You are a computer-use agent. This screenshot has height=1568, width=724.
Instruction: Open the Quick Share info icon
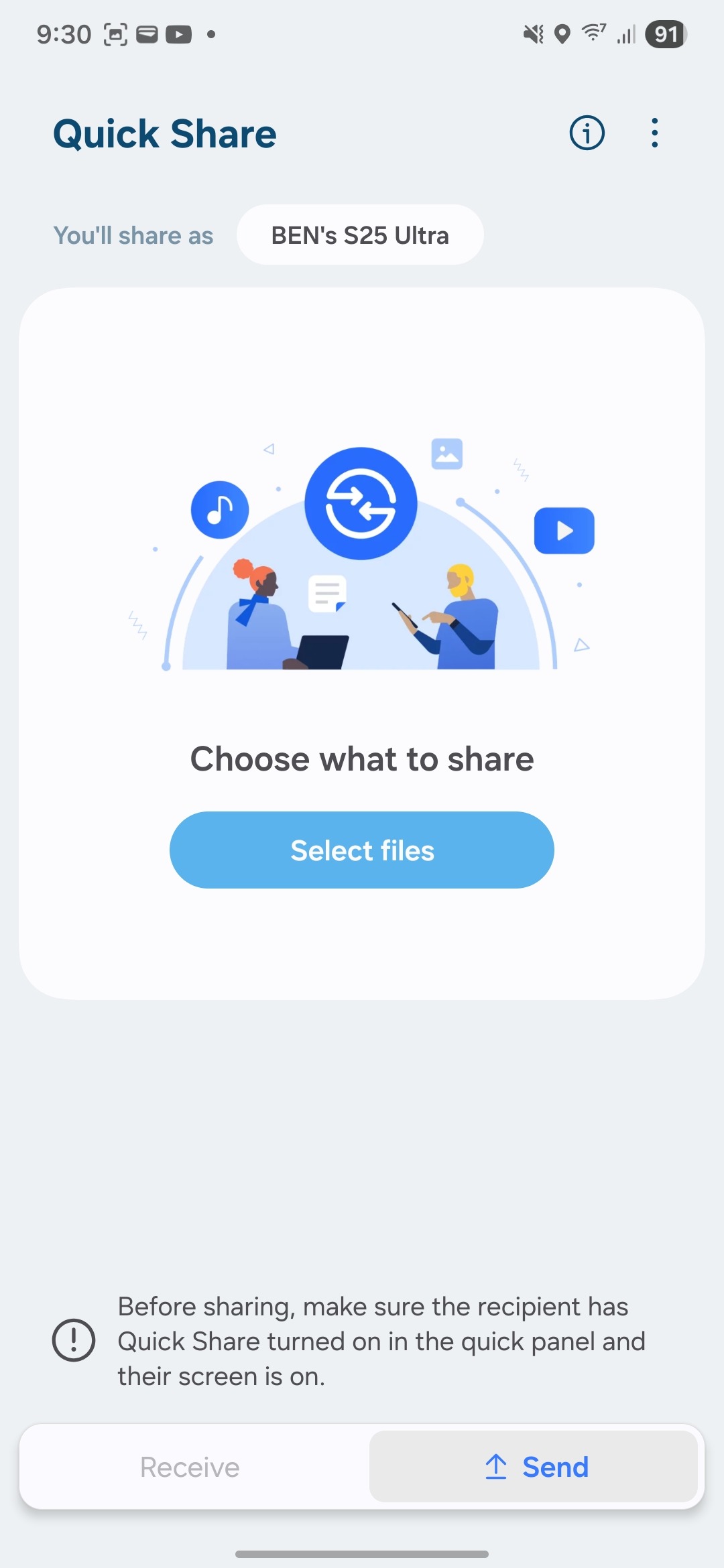tap(587, 133)
